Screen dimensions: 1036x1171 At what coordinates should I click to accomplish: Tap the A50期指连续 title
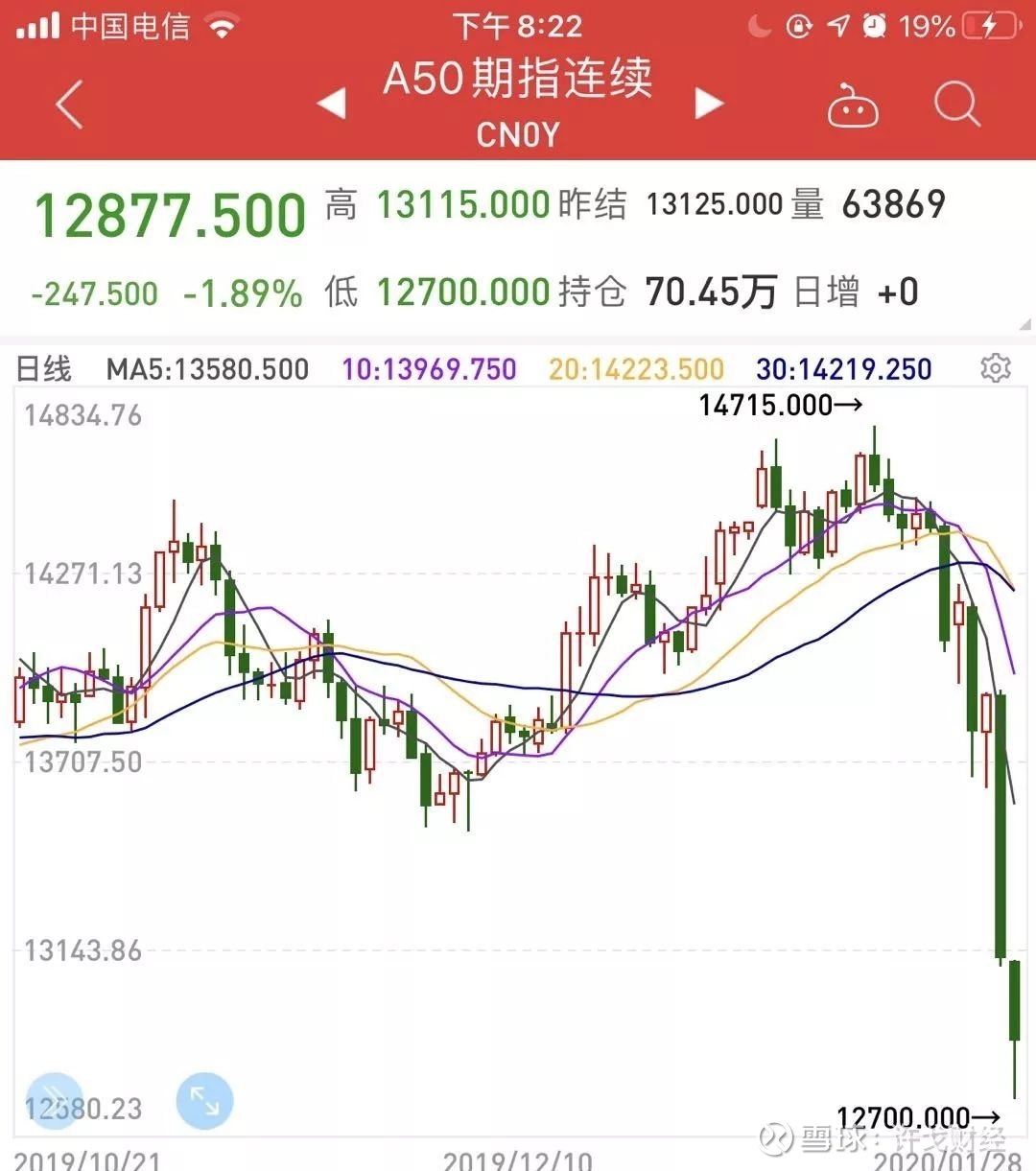[518, 82]
